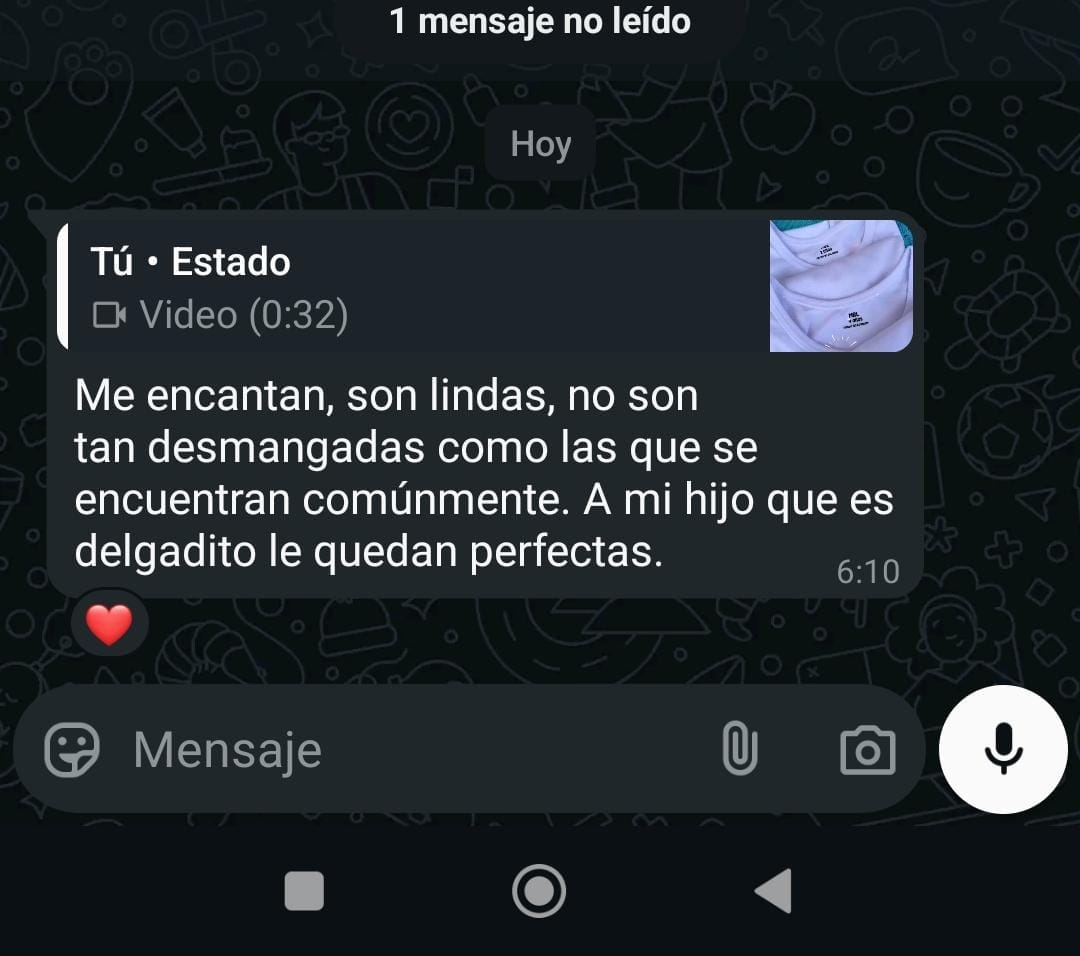The height and width of the screenshot is (956, 1080).
Task: Record a voice message with microphone
Action: 1003,749
